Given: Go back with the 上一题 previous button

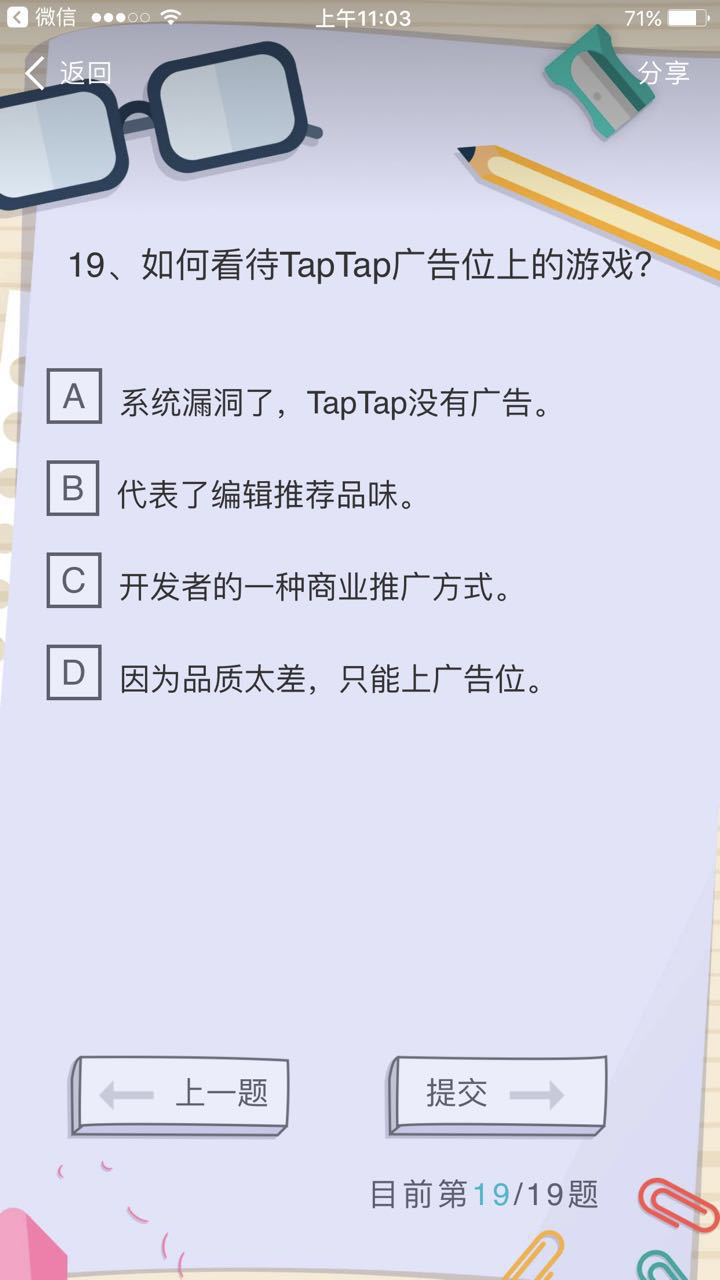Looking at the screenshot, I should coord(182,1093).
